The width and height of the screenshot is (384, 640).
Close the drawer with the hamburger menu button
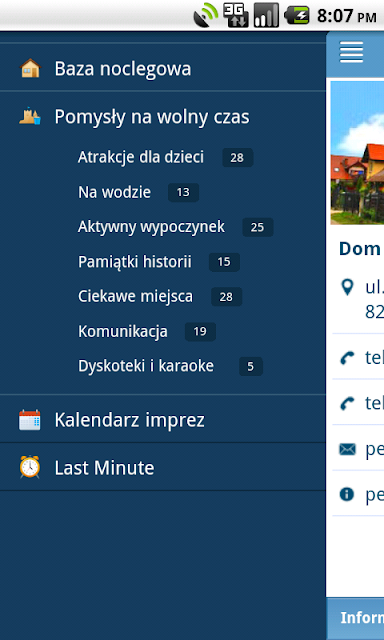tap(351, 53)
